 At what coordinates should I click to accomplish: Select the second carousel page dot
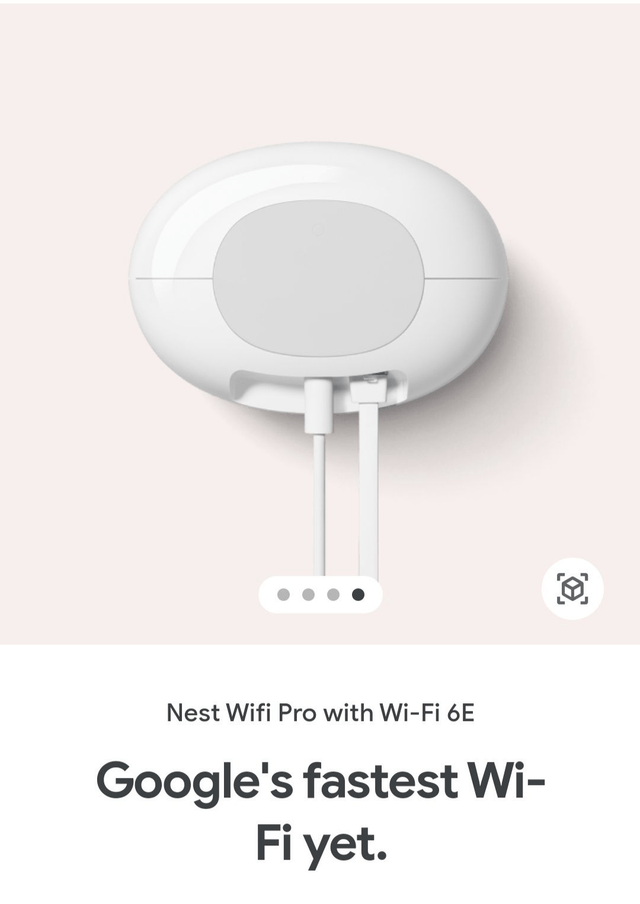click(x=308, y=594)
